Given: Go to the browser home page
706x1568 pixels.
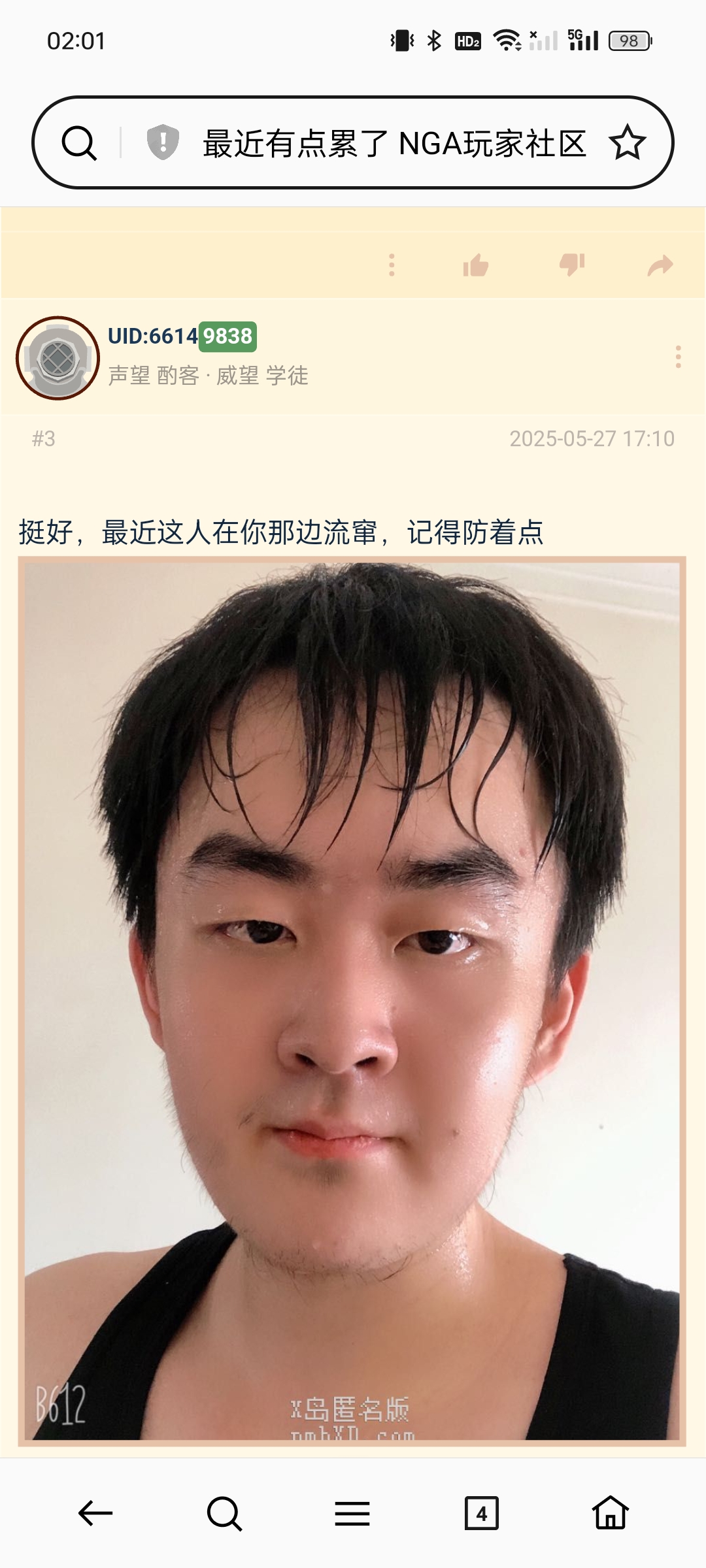Looking at the screenshot, I should [610, 1513].
